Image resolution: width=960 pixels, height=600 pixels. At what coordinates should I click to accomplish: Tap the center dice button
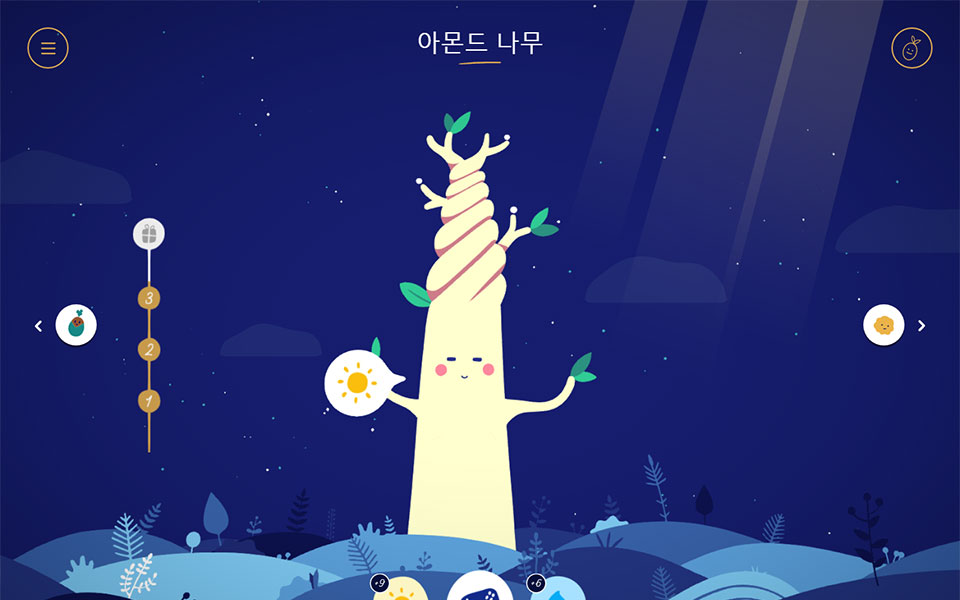click(480, 588)
